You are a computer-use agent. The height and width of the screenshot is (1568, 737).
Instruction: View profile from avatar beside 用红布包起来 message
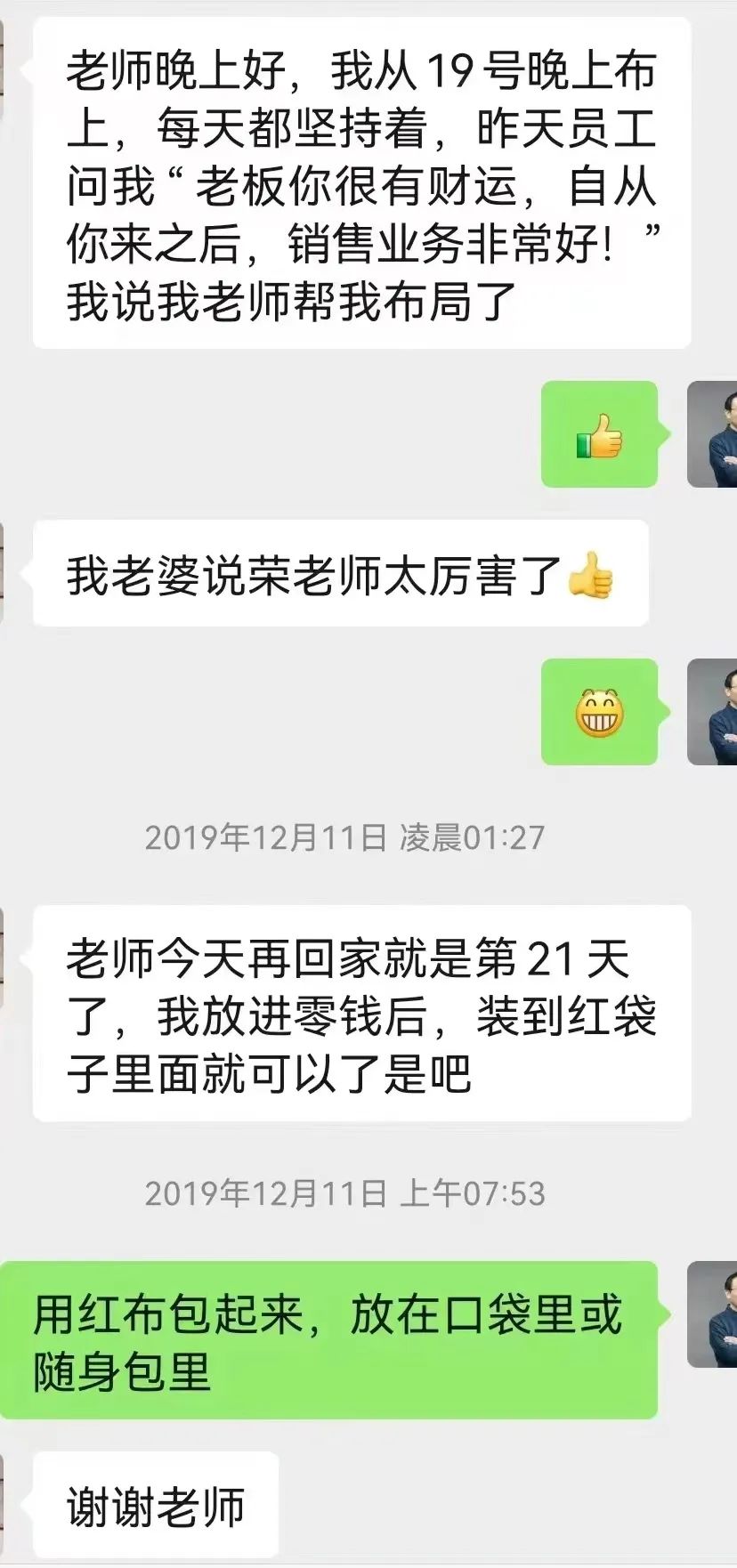tap(713, 1314)
